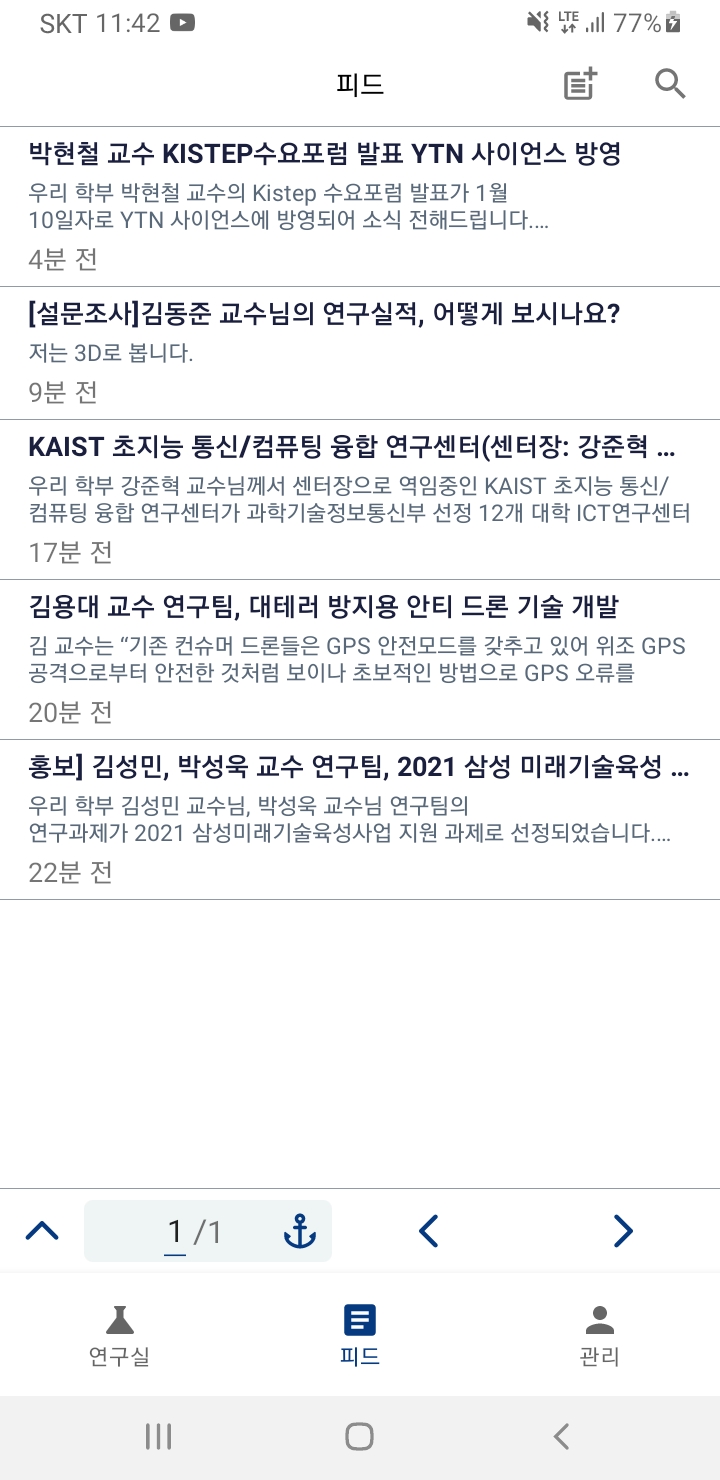Tap the system back button
Viewport: 720px width, 1480px height.
click(561, 1437)
